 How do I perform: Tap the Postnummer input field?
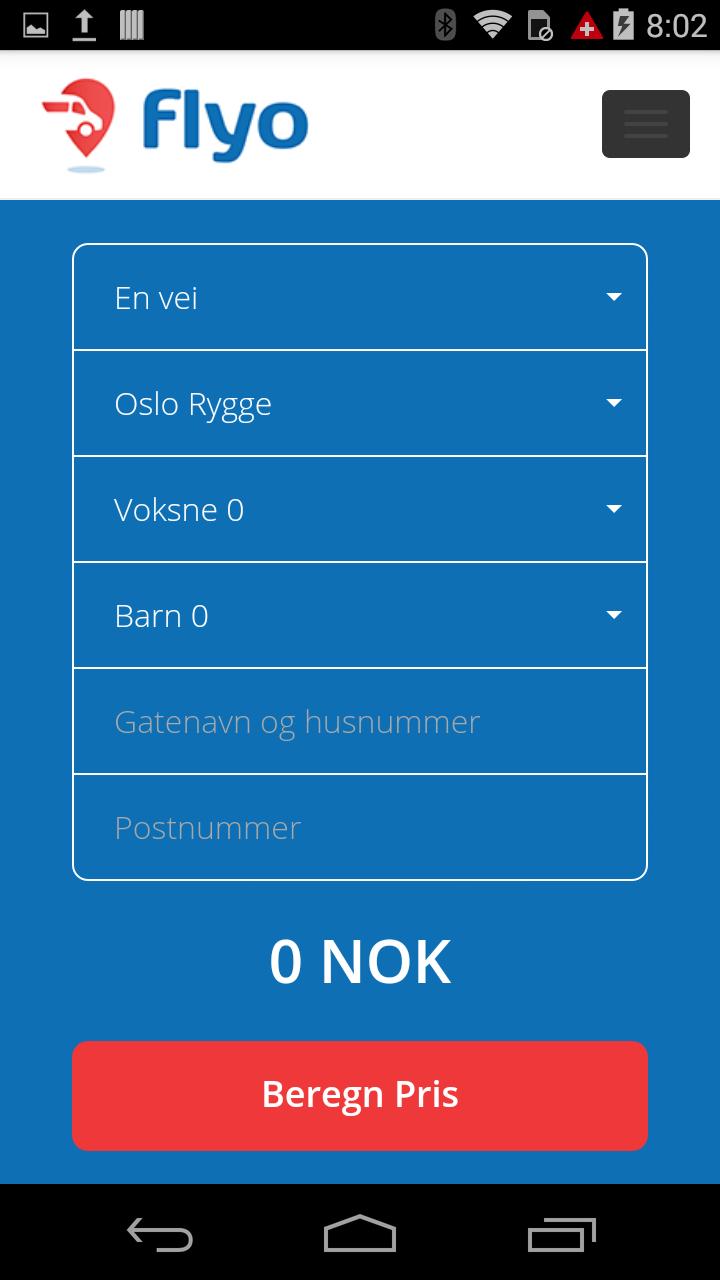tap(360, 826)
